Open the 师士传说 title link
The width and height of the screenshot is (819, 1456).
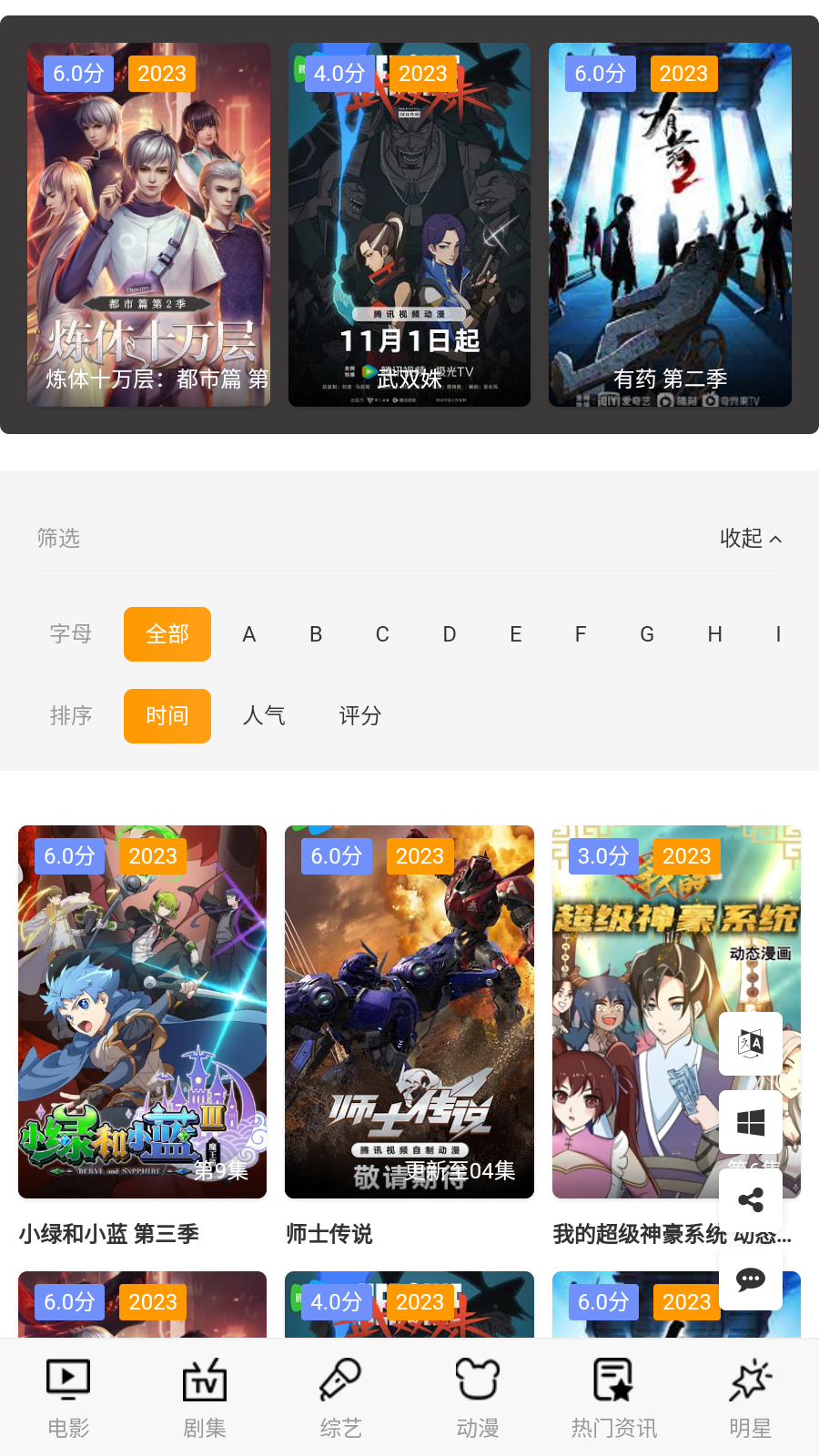[x=328, y=1235]
